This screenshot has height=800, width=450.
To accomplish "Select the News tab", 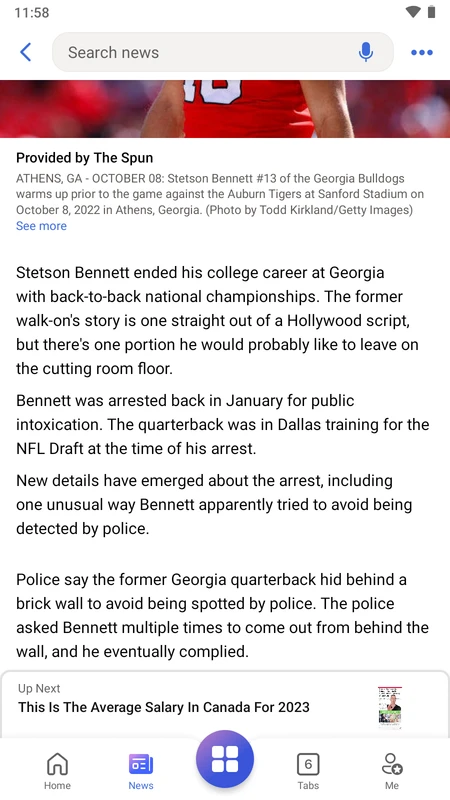I will coord(141,771).
